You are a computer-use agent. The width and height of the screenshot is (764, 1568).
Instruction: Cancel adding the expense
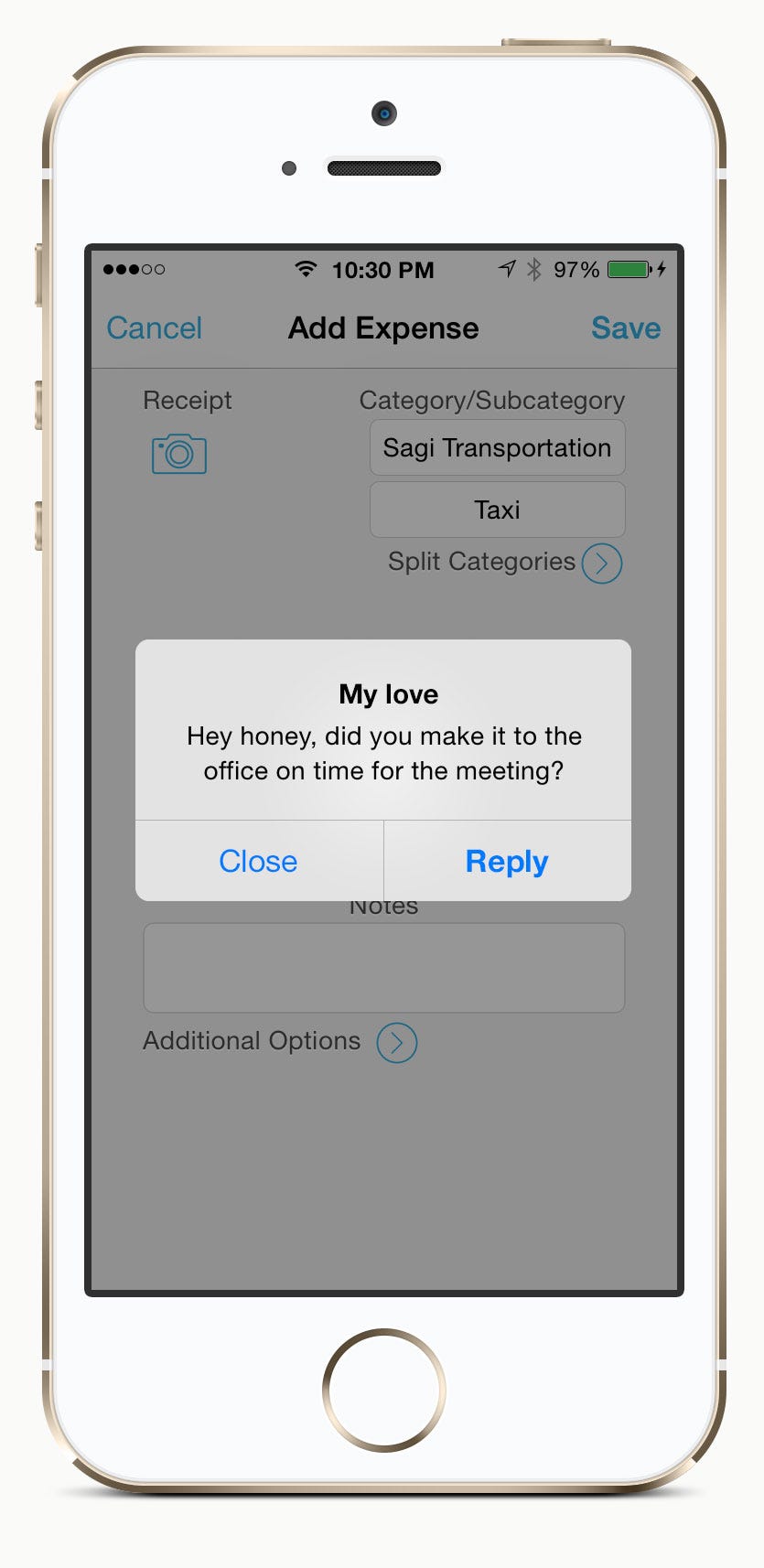[x=154, y=328]
